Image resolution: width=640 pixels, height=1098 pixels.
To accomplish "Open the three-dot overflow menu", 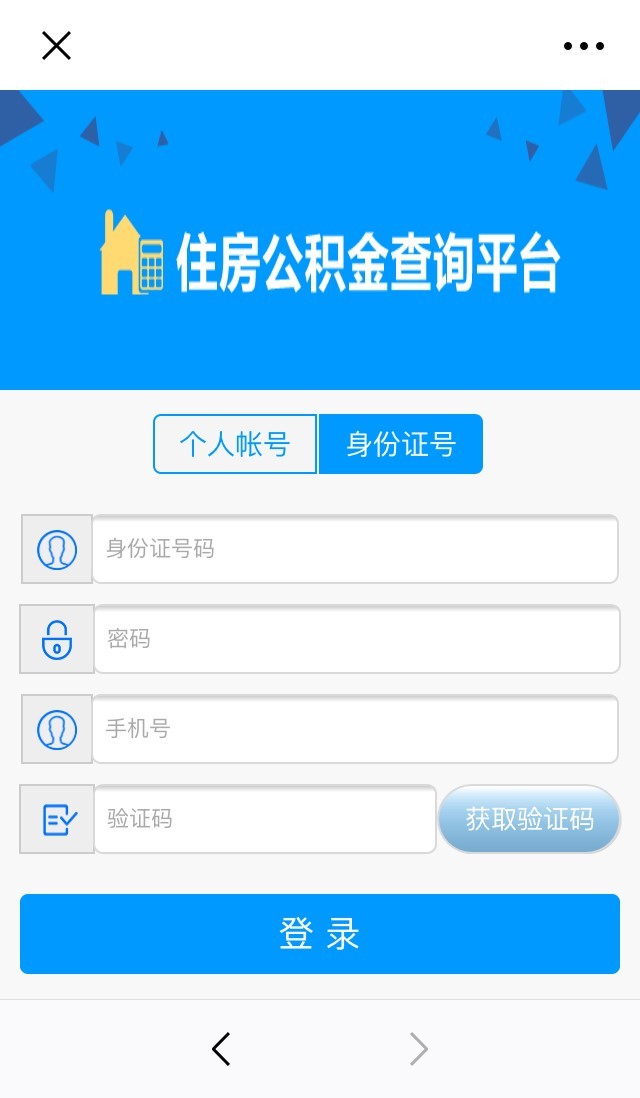I will (x=584, y=46).
